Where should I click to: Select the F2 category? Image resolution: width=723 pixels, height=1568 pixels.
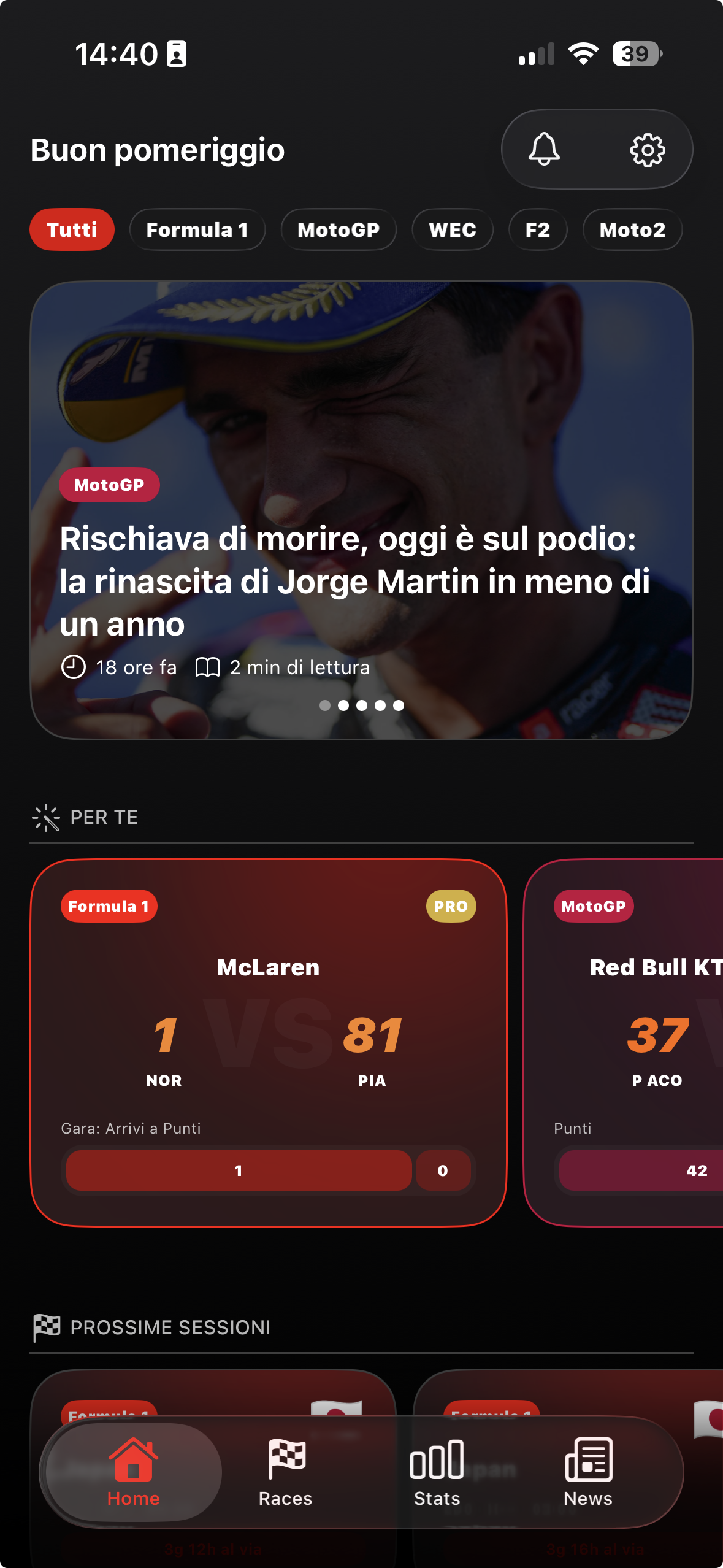click(538, 229)
